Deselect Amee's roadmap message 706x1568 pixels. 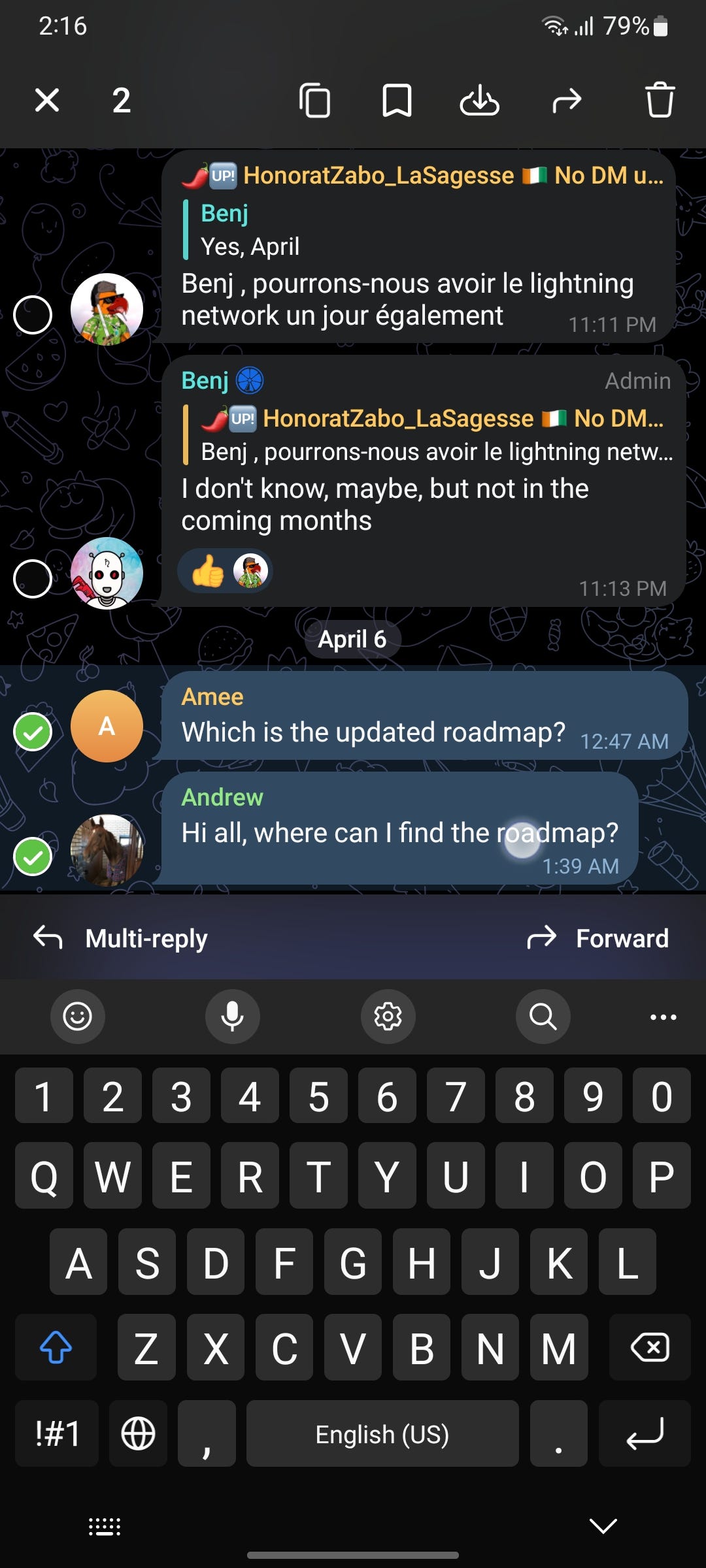[x=33, y=732]
